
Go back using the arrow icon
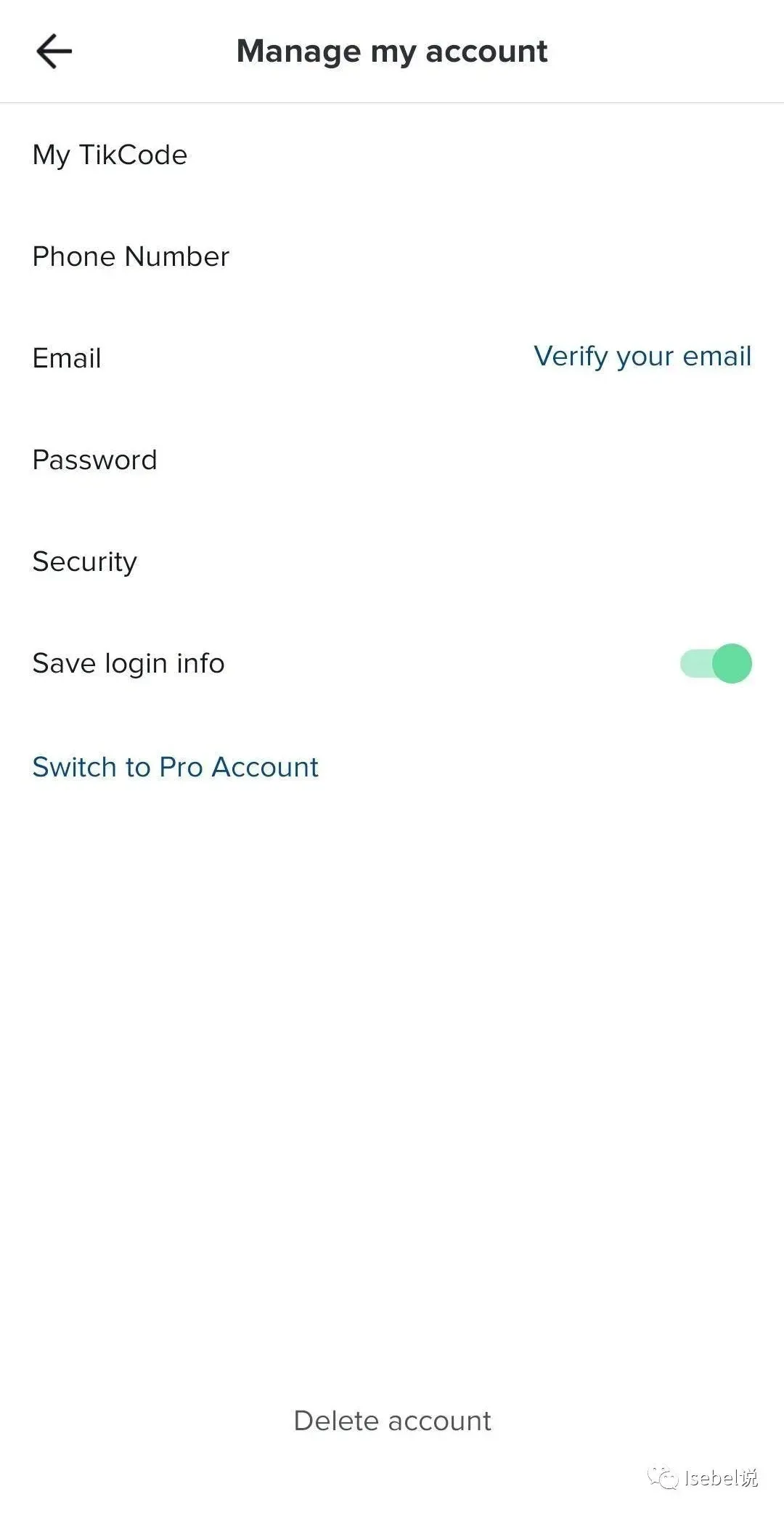(x=54, y=52)
